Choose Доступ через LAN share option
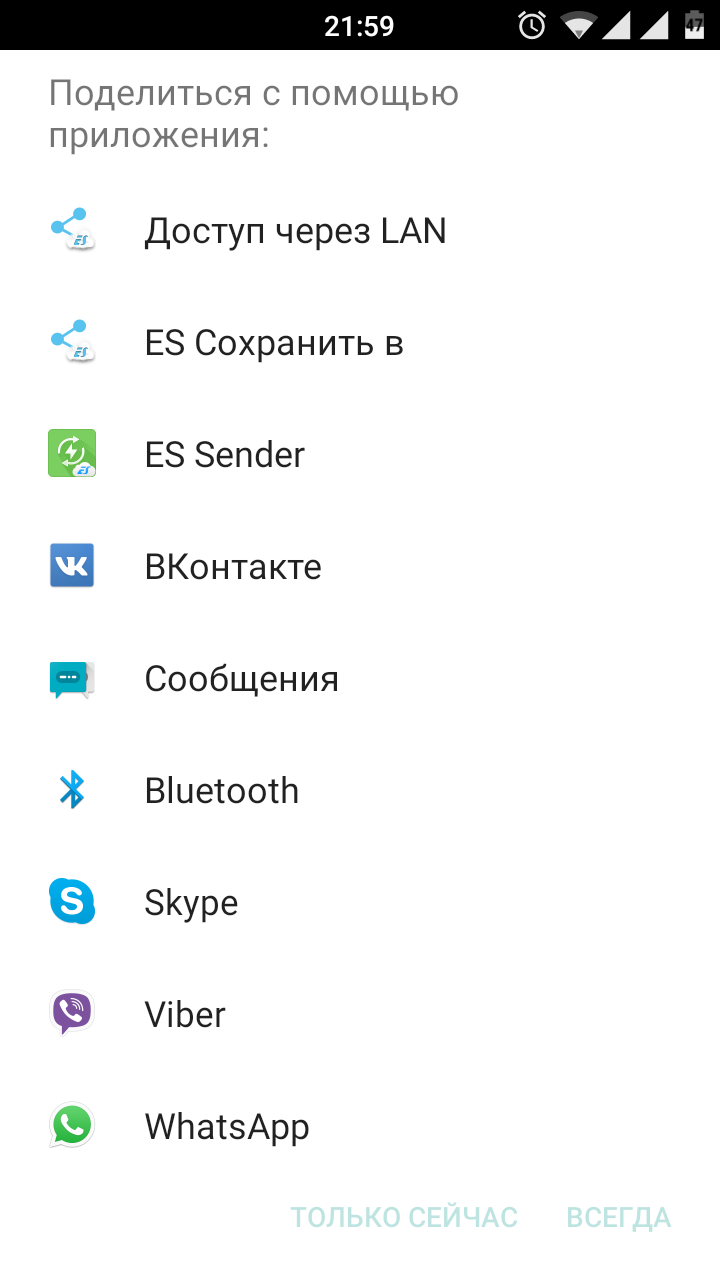Screen dimensions: 720x1280 coord(295,232)
